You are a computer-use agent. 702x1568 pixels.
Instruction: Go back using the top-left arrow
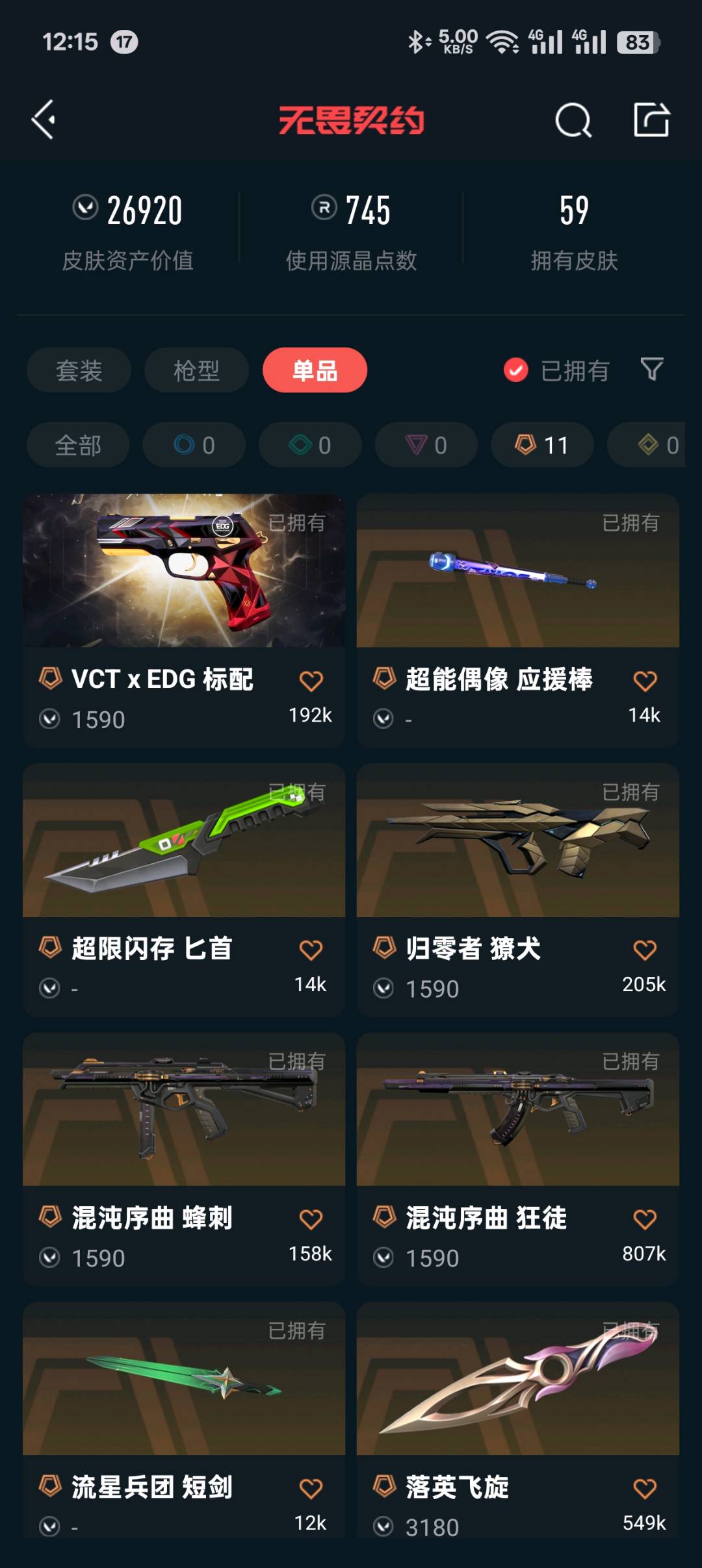tap(44, 120)
